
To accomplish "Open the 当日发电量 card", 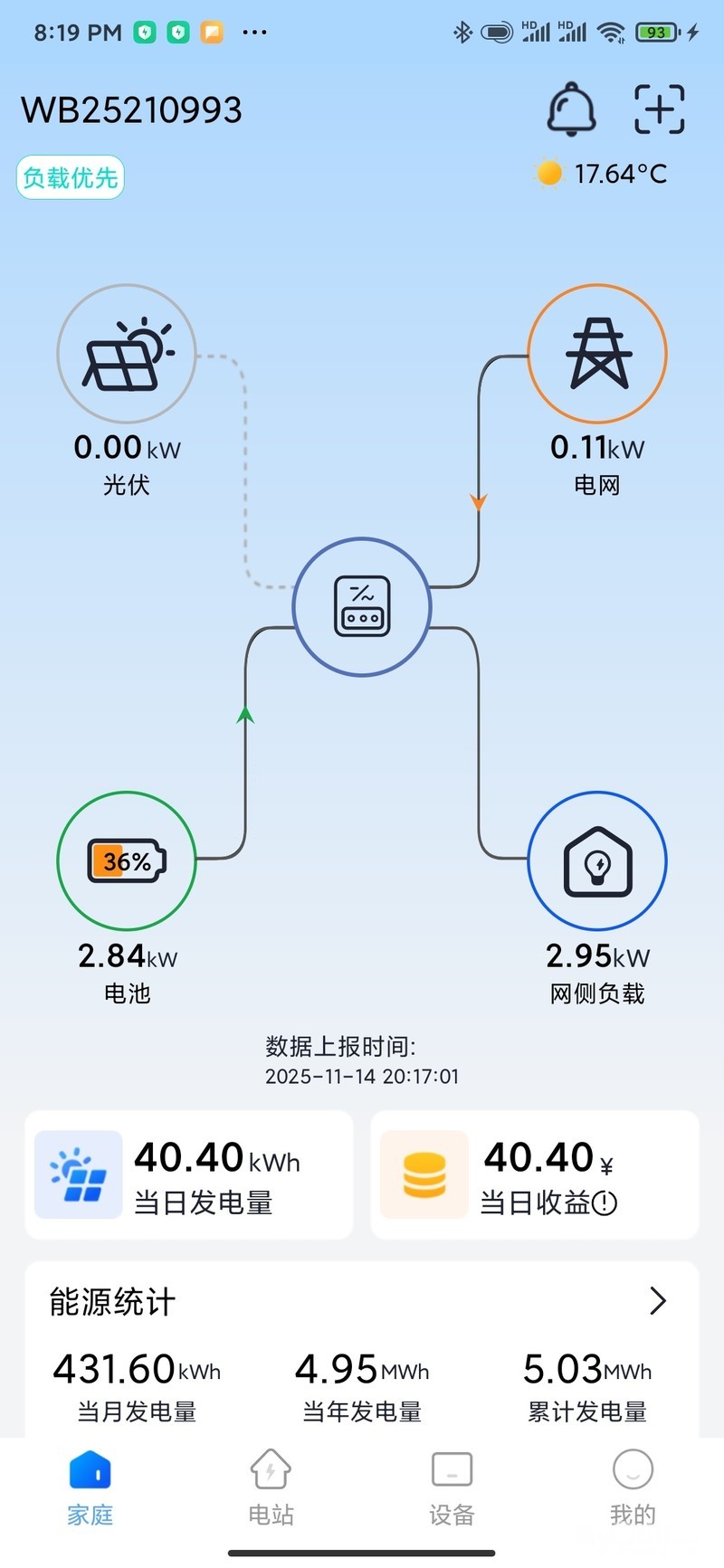I will (x=188, y=1174).
